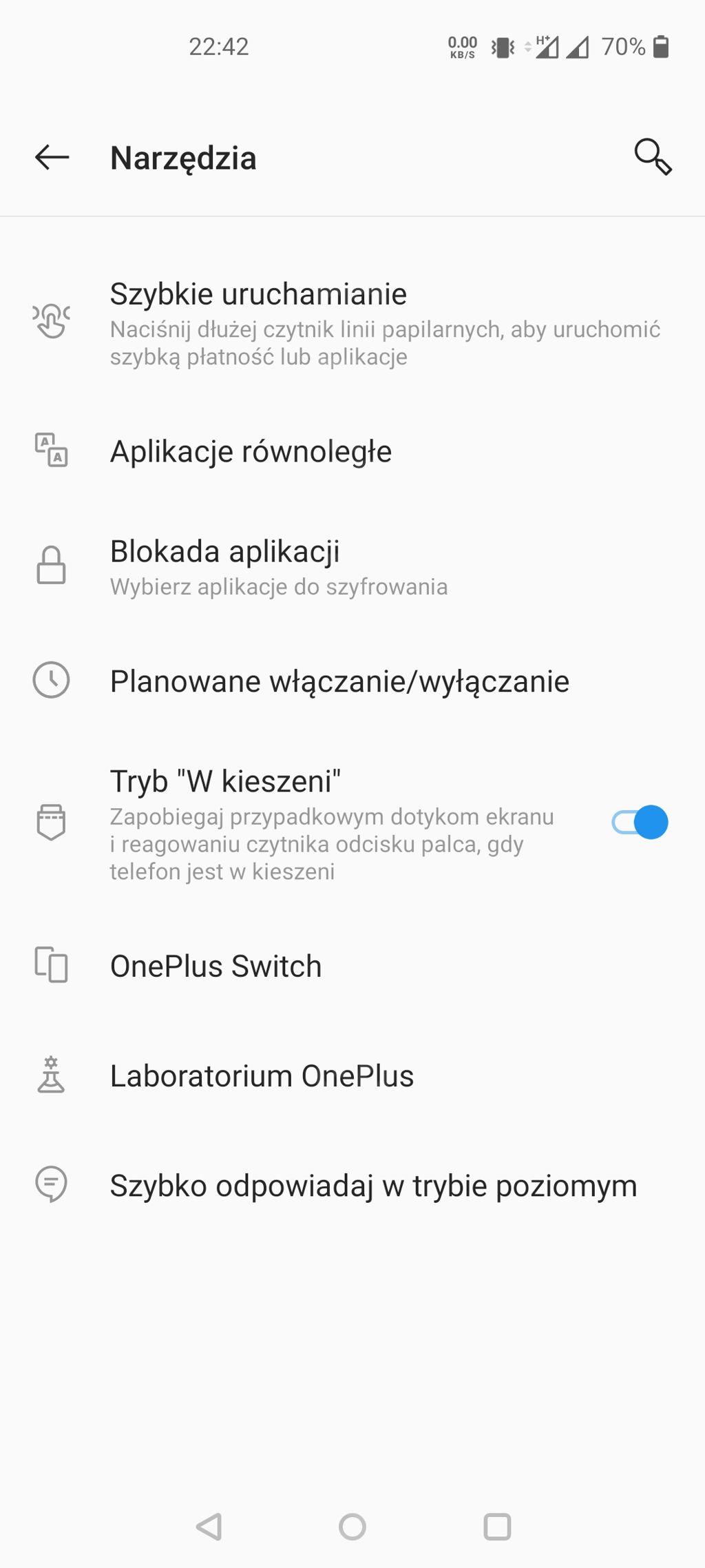
Task: Tap the system home button
Action: (352, 1527)
